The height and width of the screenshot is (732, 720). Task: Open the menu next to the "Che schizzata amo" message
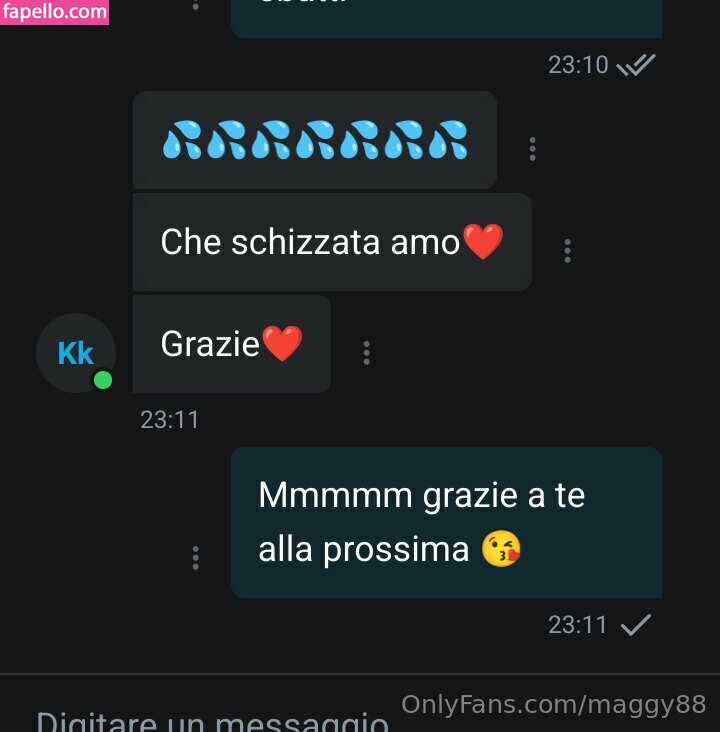pyautogui.click(x=567, y=250)
